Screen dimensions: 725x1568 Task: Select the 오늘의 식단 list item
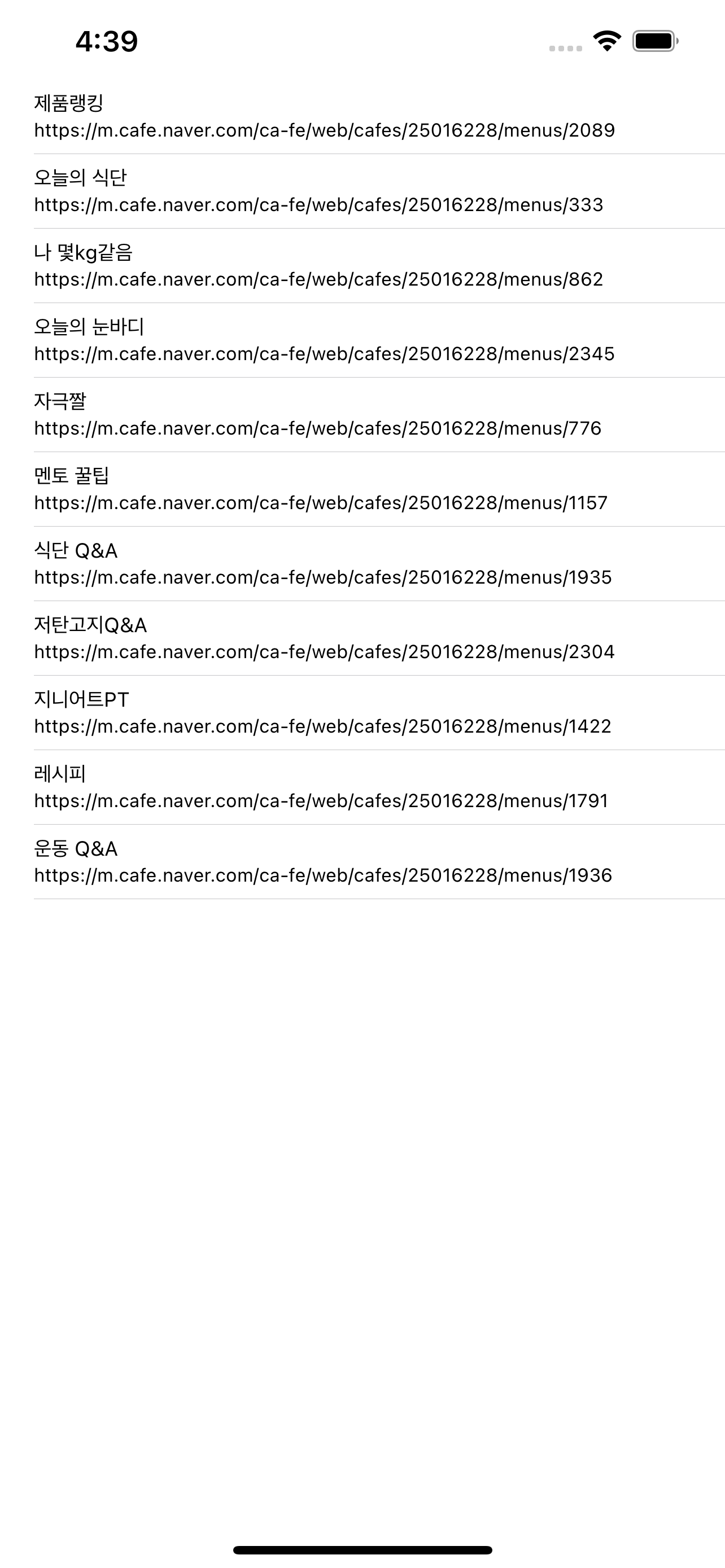[362, 191]
